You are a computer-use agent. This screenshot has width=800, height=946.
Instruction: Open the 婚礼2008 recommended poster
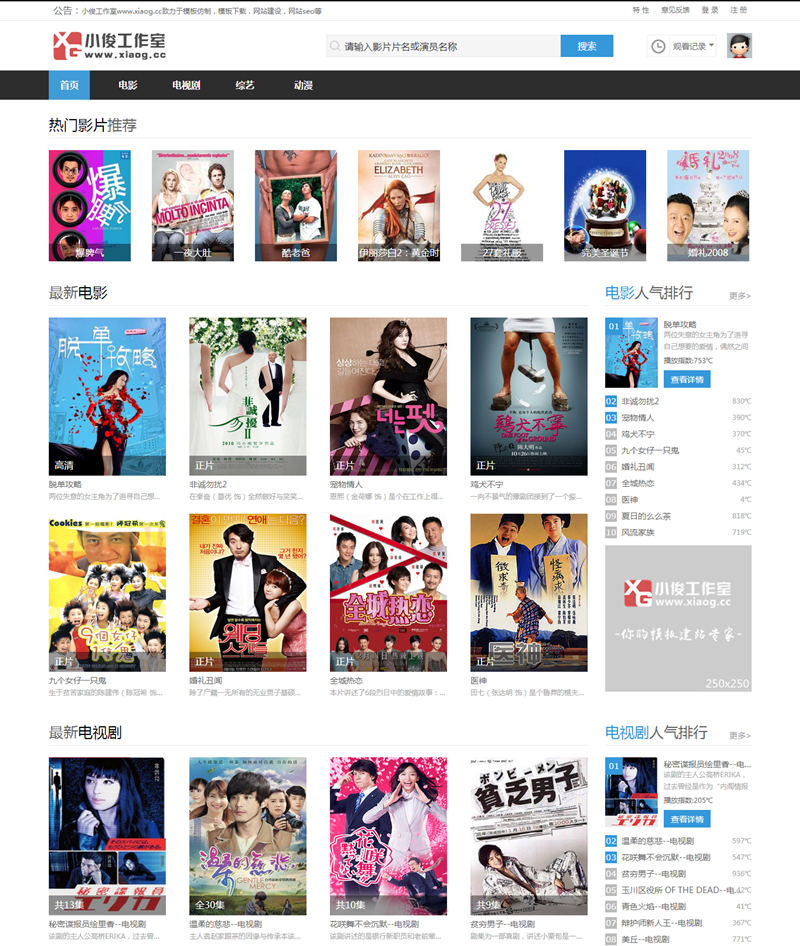pos(708,205)
